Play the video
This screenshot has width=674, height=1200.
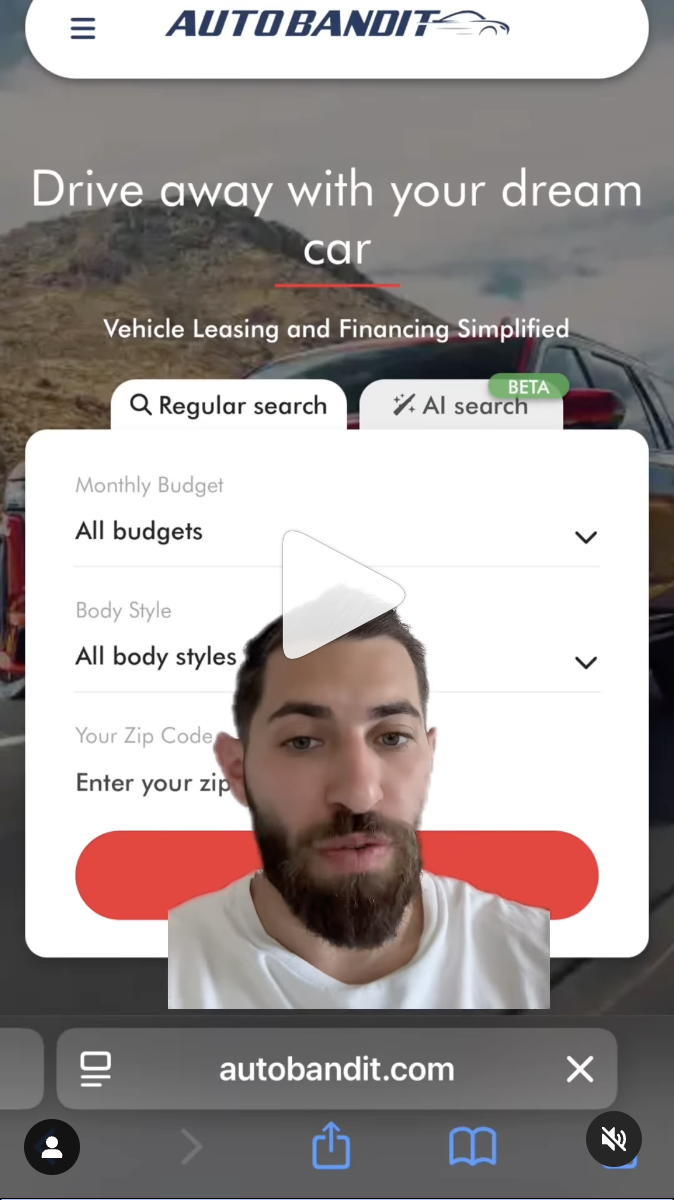tap(340, 595)
